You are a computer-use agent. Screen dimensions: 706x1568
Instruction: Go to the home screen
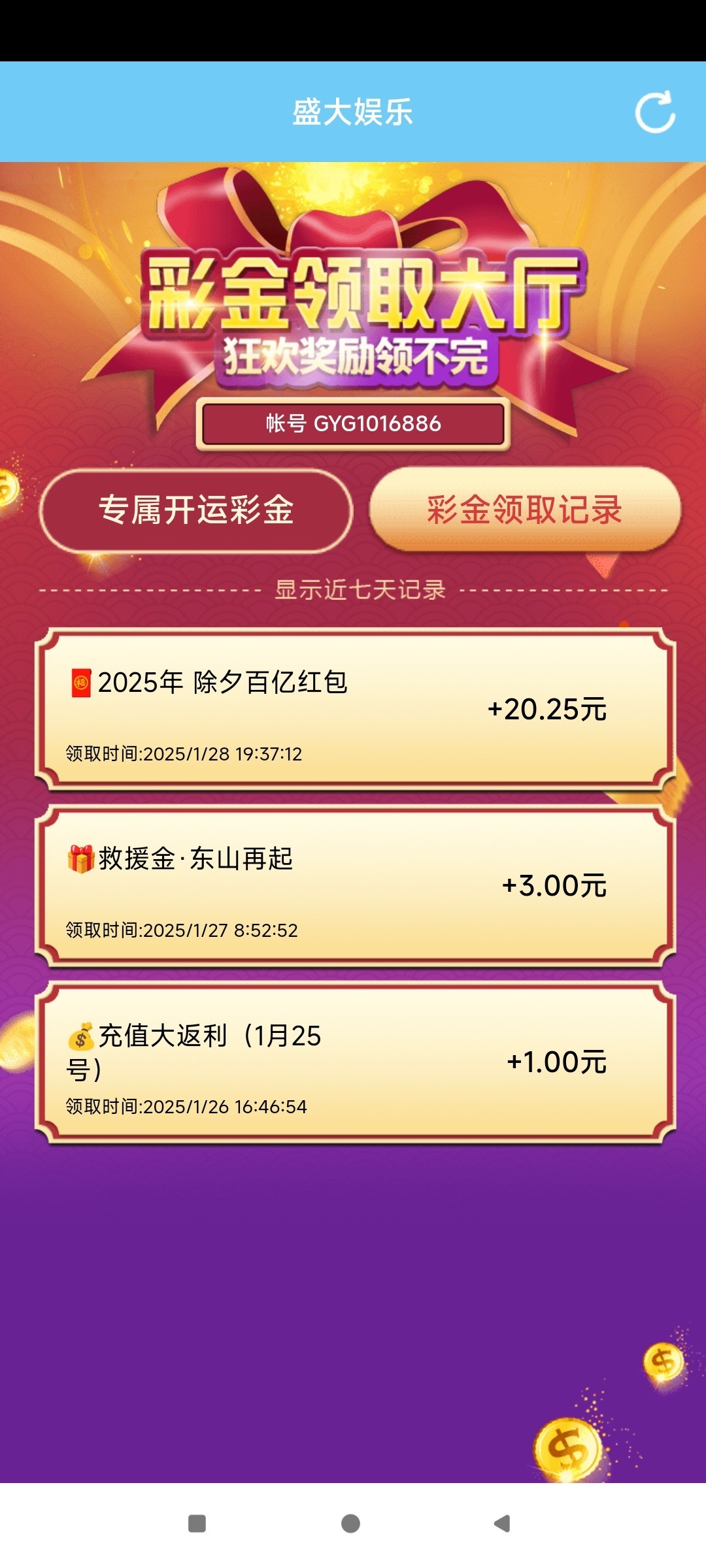tap(351, 1524)
